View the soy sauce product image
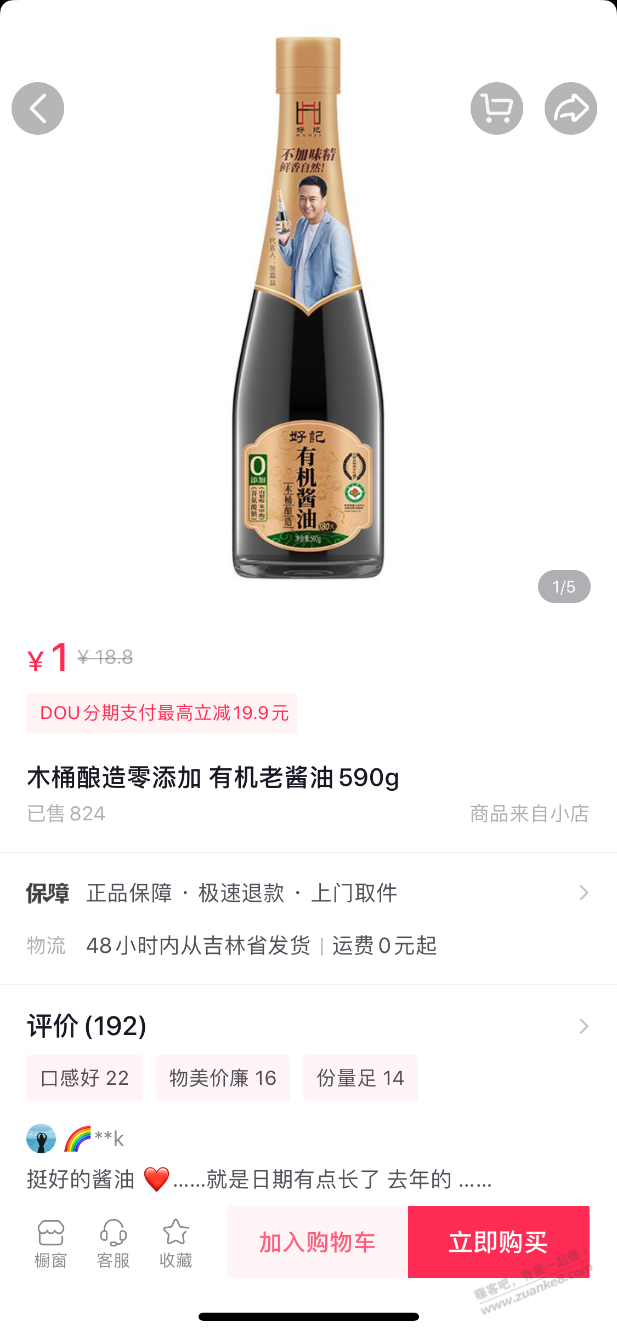 (x=308, y=310)
